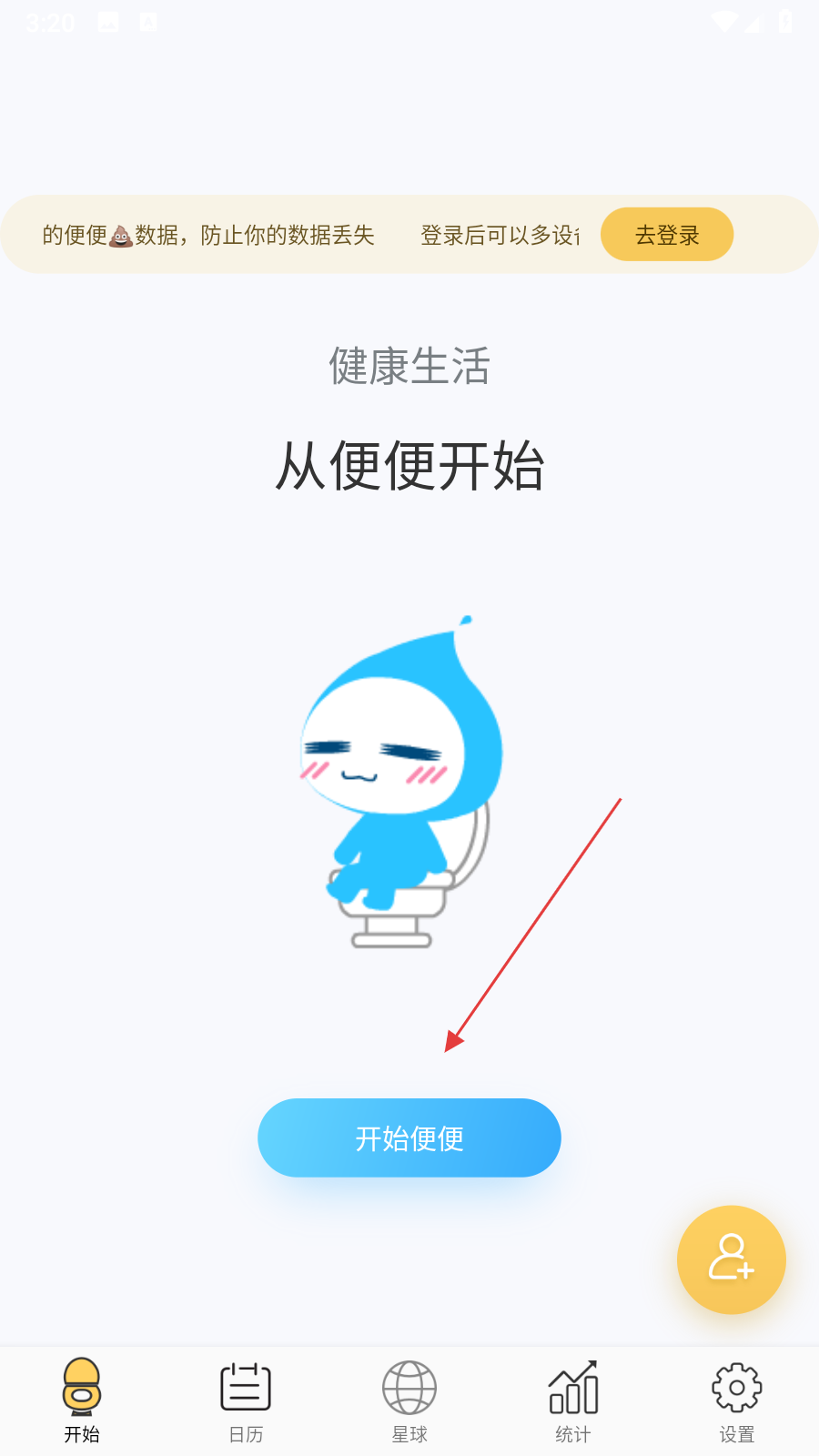This screenshot has width=819, height=1456.
Task: Open the 设置 settings gear icon
Action: coord(737,1387)
